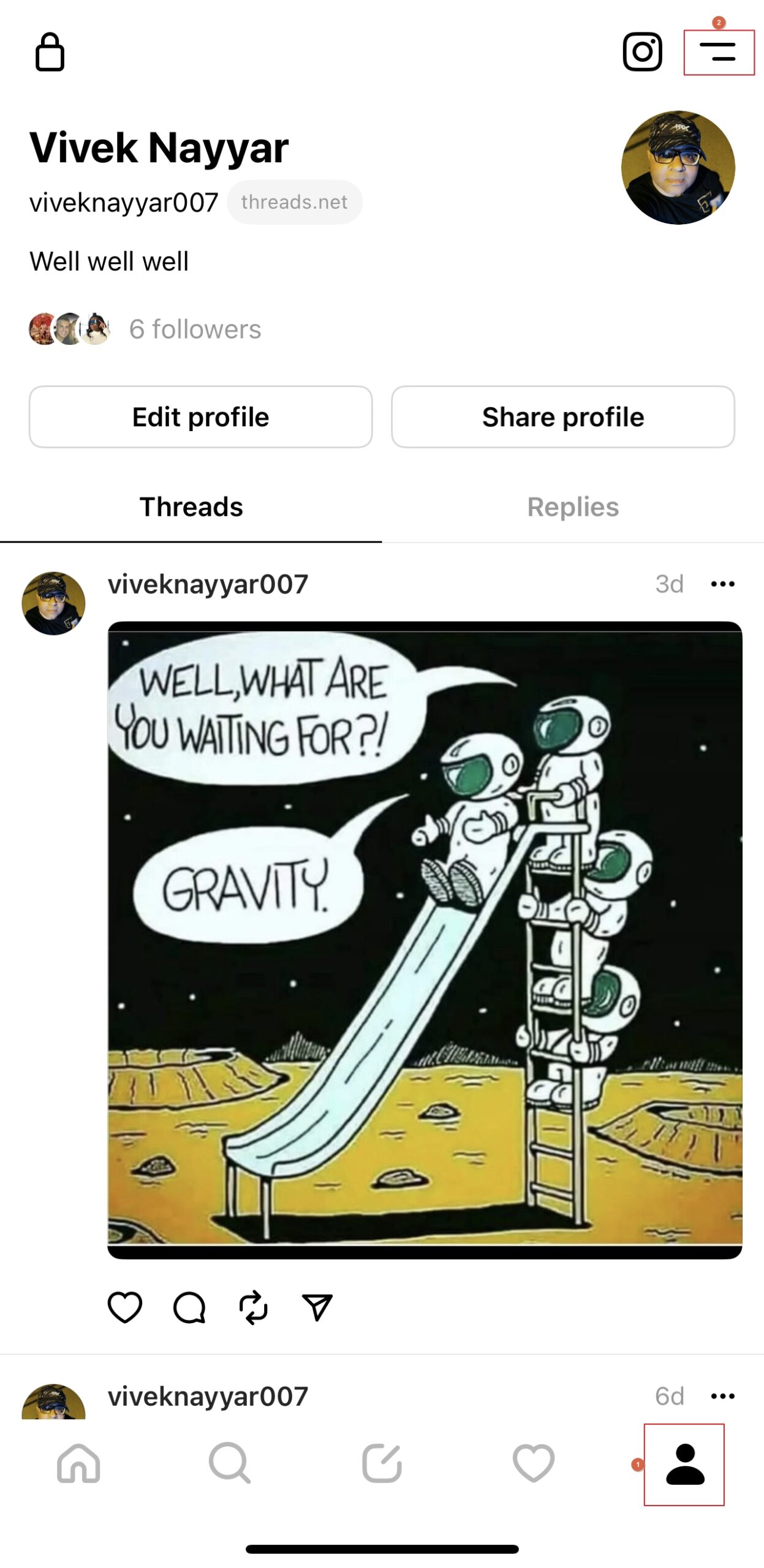Comment on the gravity cartoon post

(x=189, y=1306)
